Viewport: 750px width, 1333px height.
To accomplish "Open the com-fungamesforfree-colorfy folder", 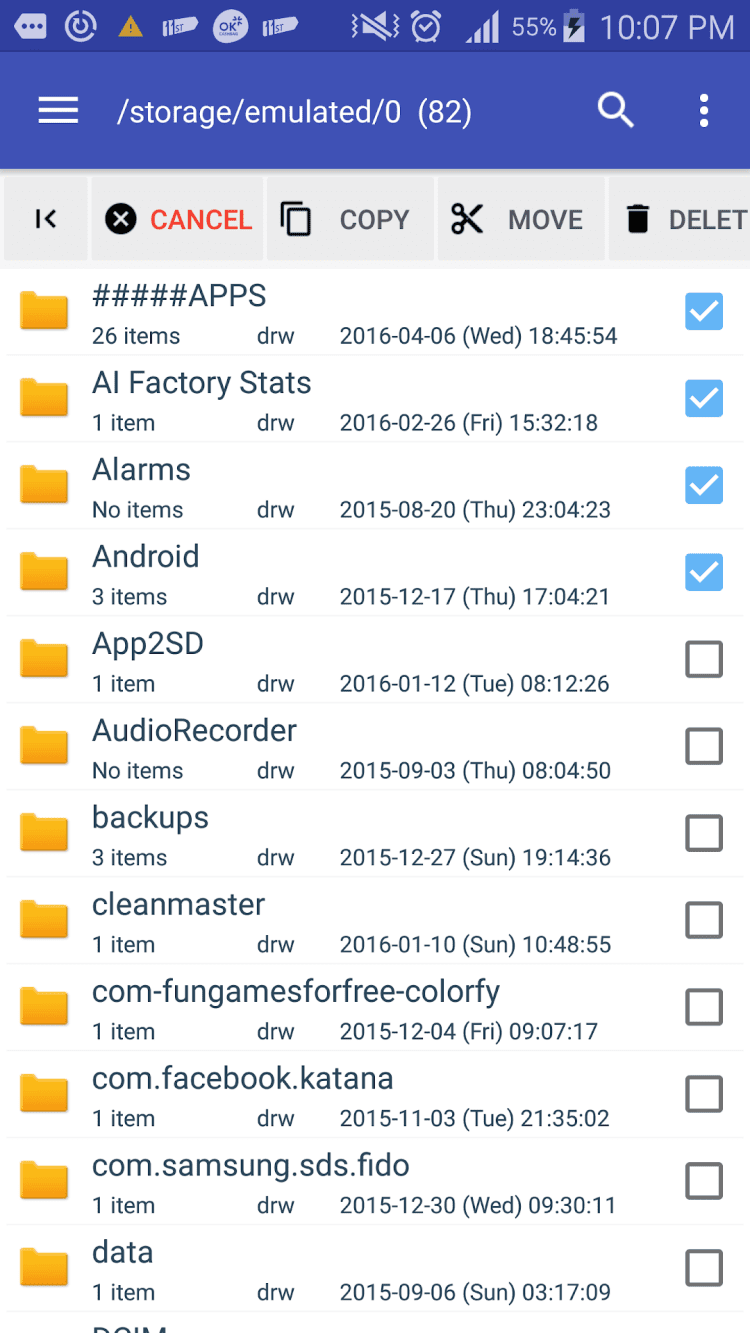I will [x=300, y=1007].
